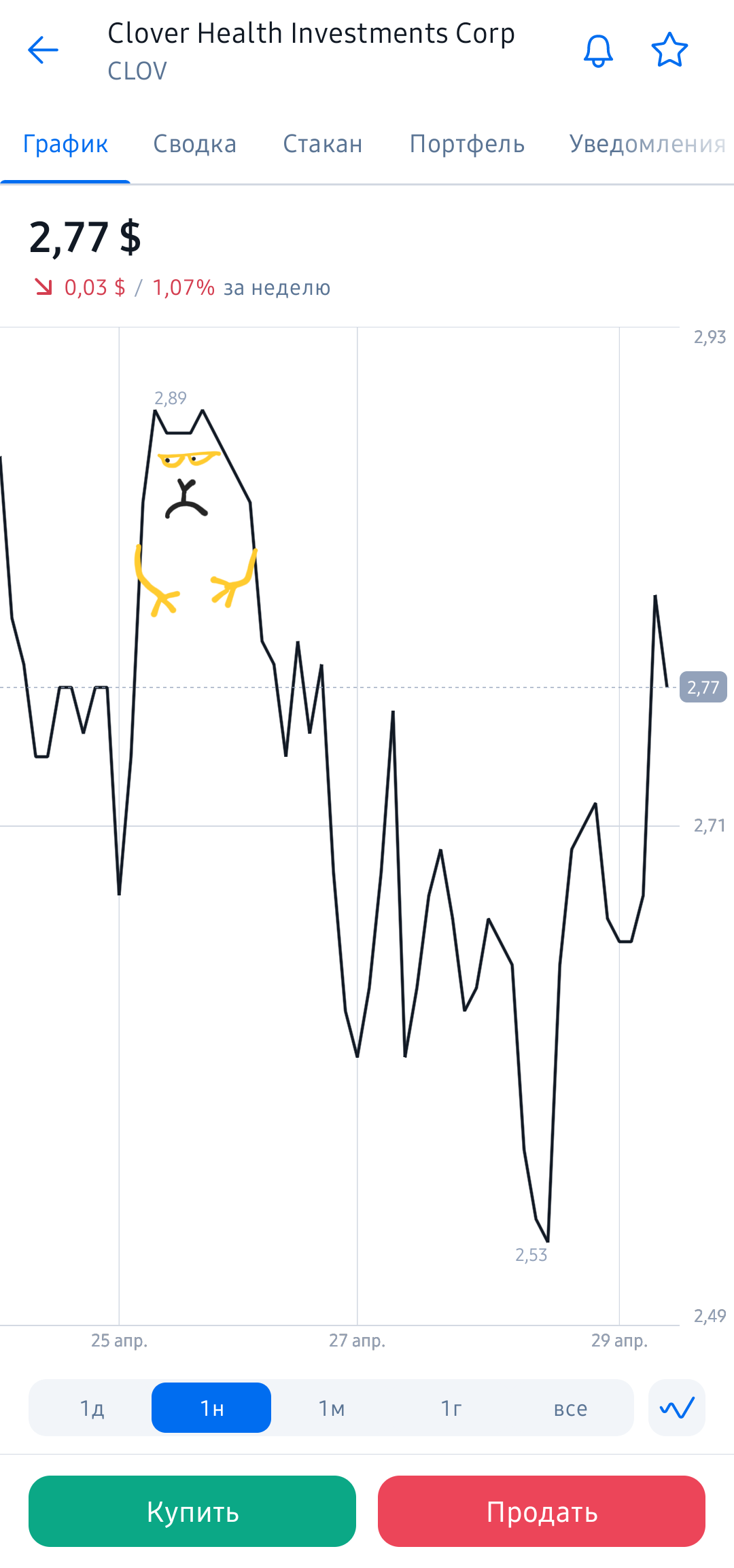
Task: Select the 1д chart period
Action: 92,1408
